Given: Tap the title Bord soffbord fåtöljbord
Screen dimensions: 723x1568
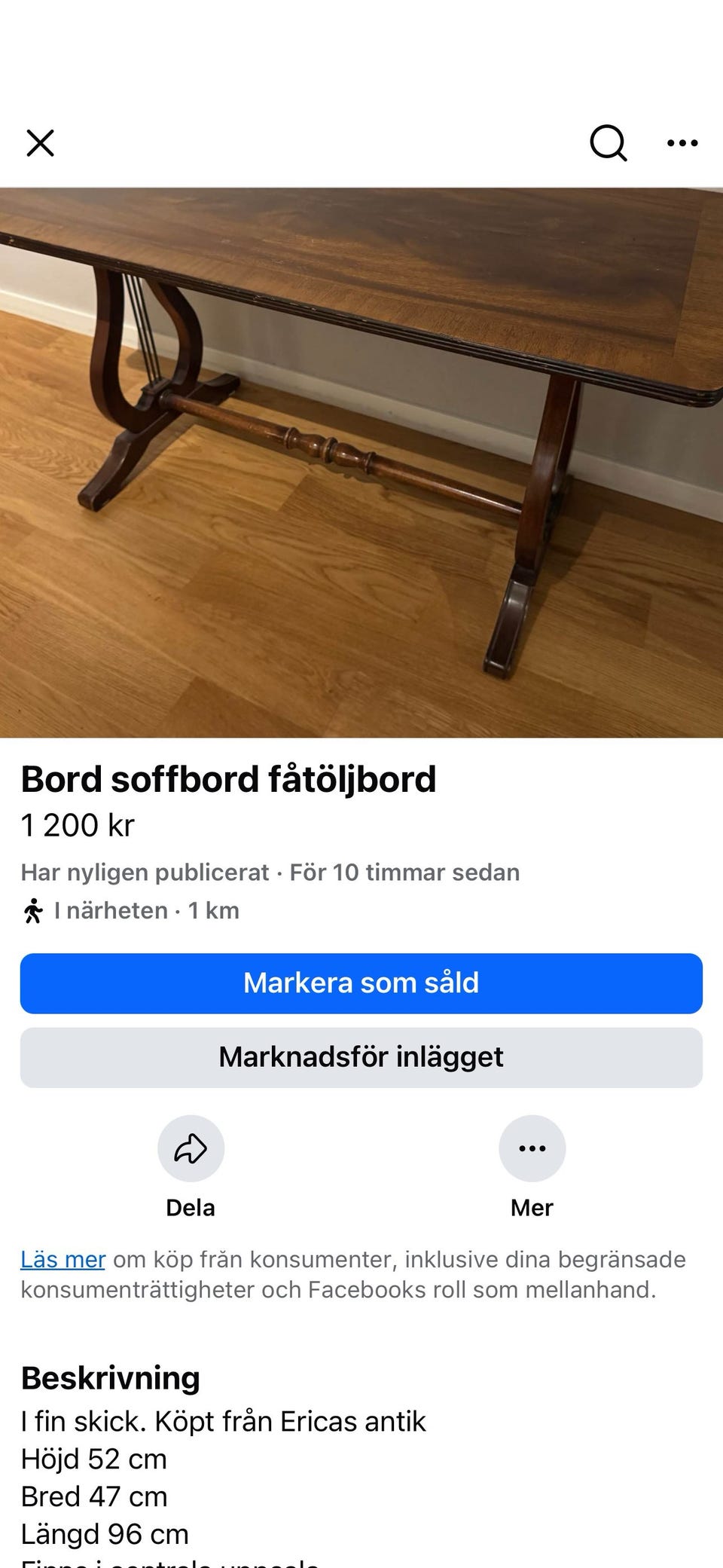Looking at the screenshot, I should (x=230, y=780).
